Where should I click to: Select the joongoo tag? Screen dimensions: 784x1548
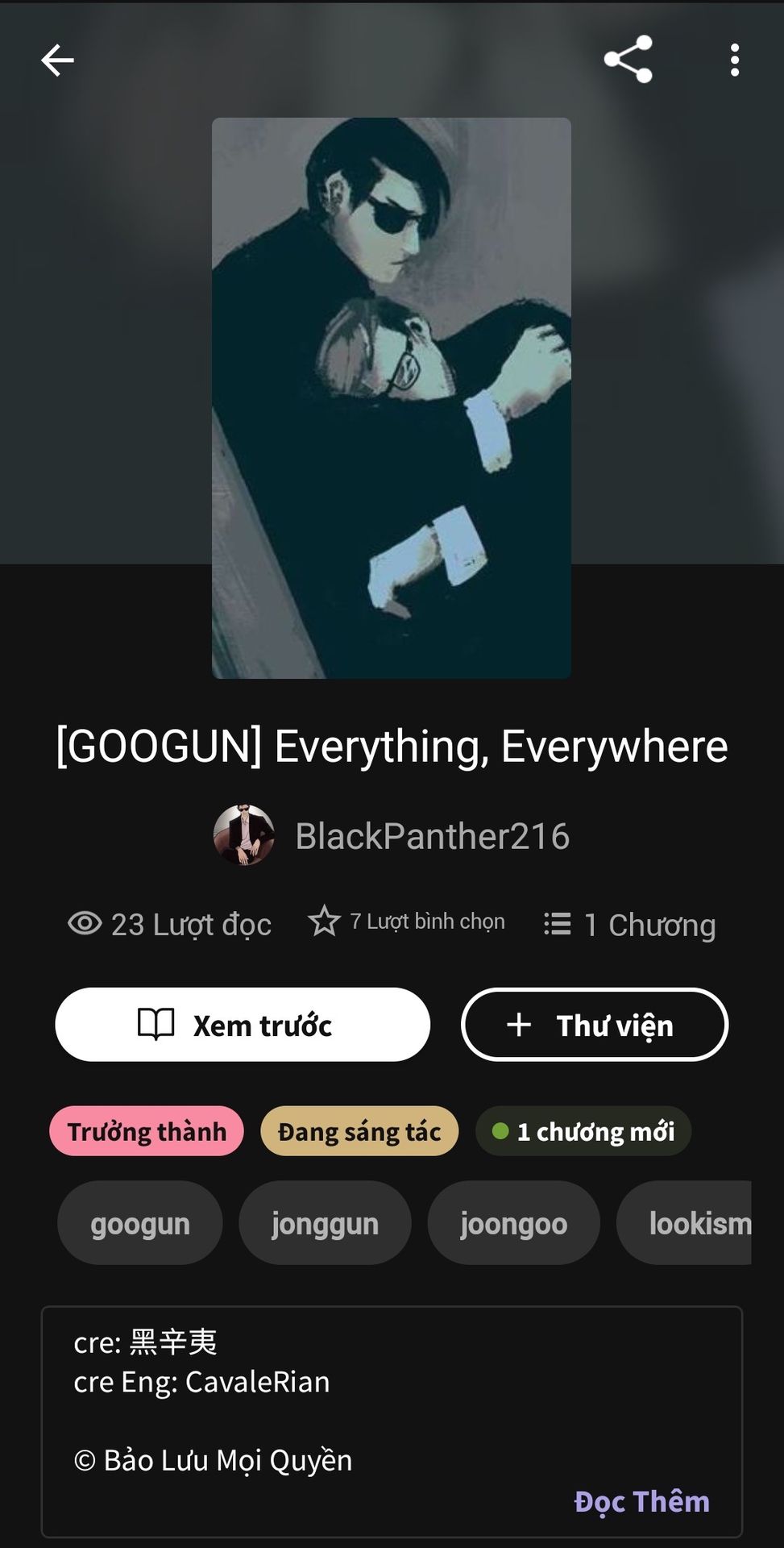[x=513, y=1223]
